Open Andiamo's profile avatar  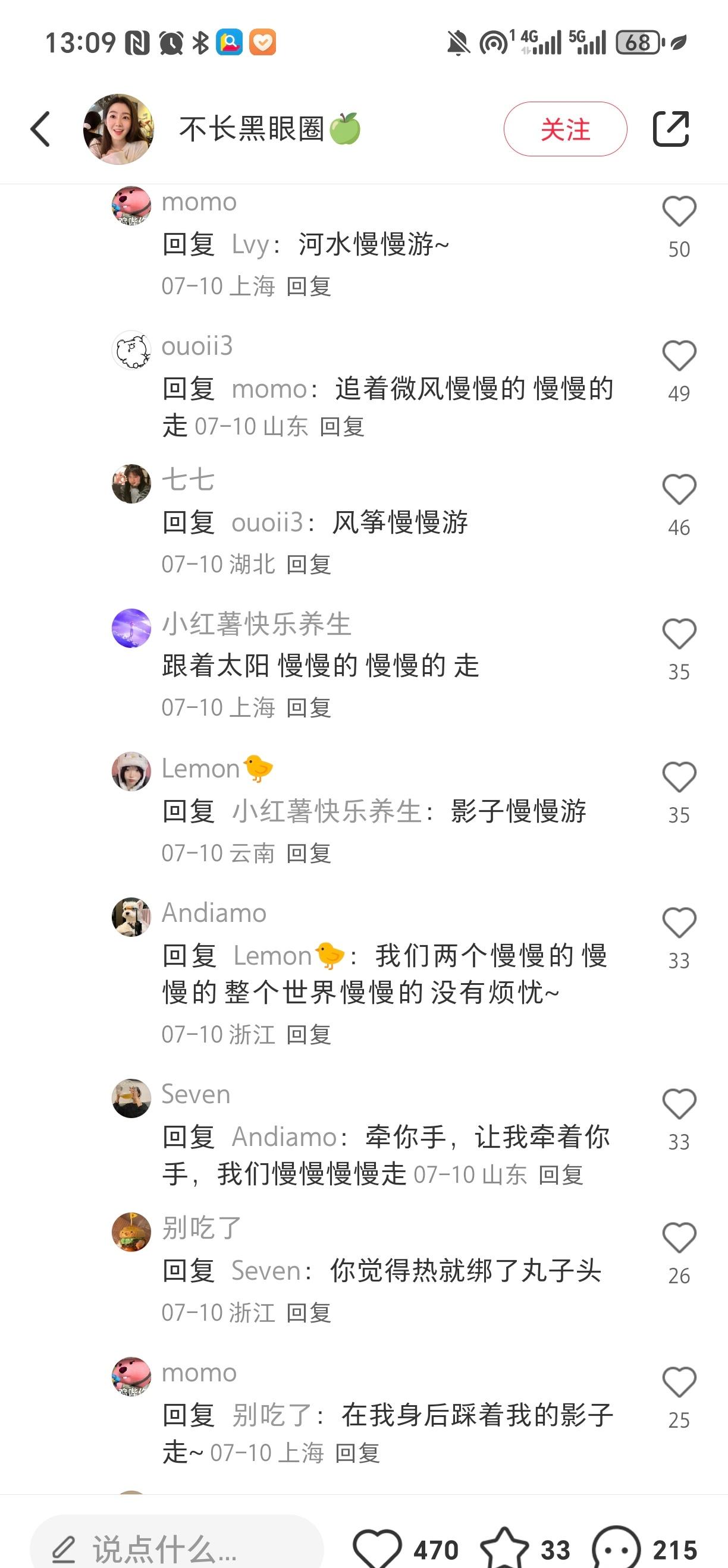[x=131, y=917]
